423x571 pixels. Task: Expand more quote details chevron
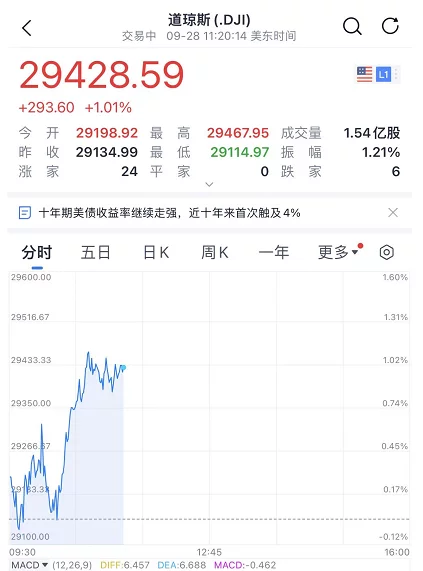tap(209, 185)
